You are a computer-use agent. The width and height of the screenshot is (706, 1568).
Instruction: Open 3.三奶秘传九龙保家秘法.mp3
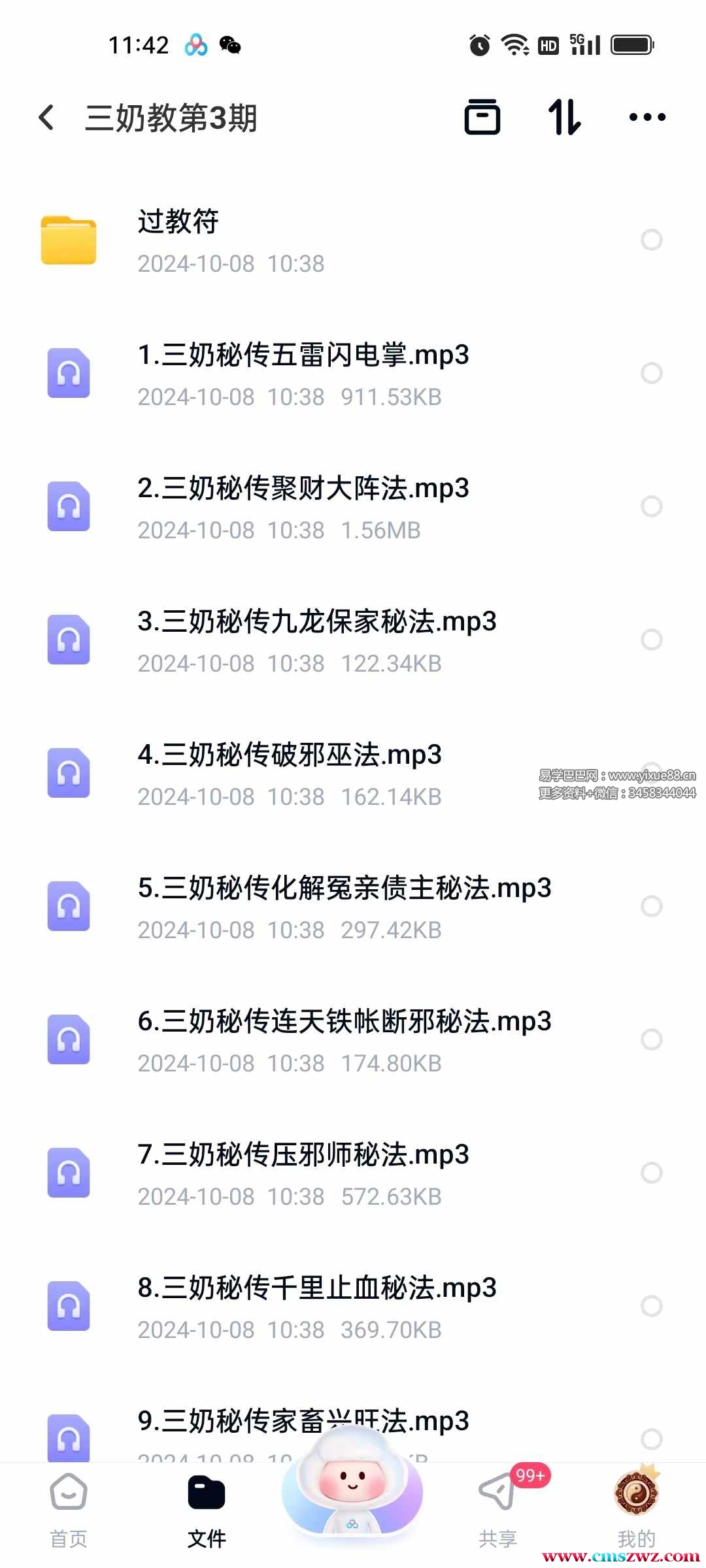(316, 640)
